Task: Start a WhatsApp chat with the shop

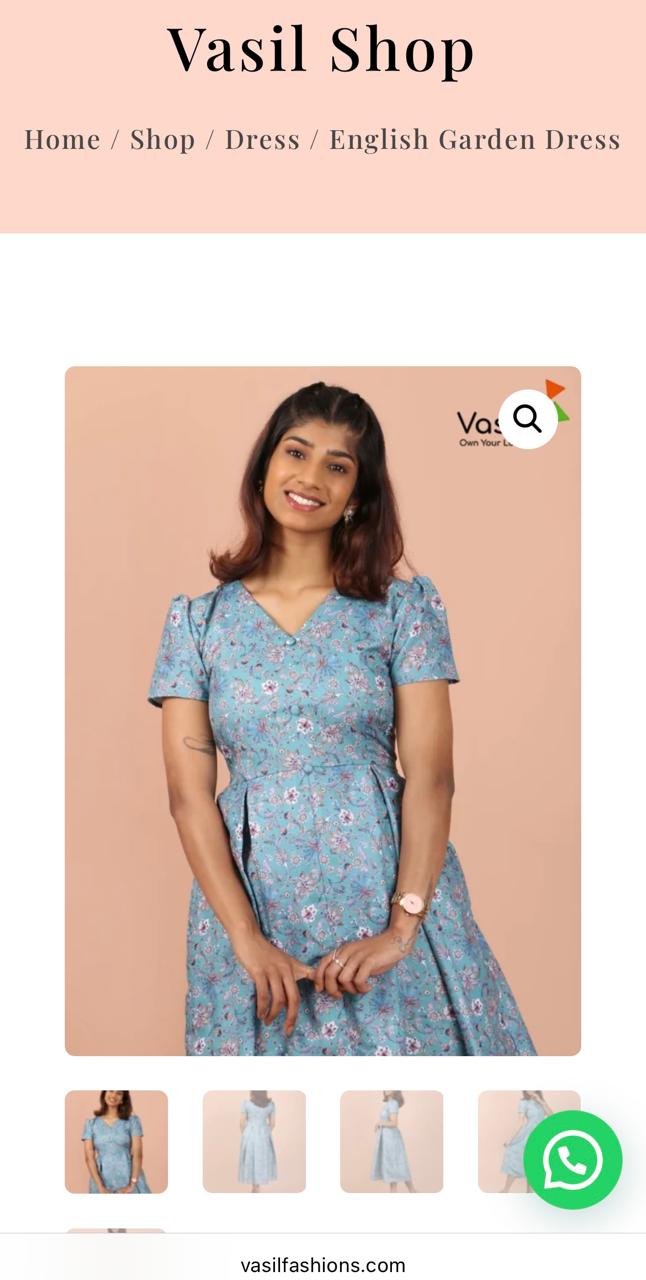Action: tap(573, 1160)
